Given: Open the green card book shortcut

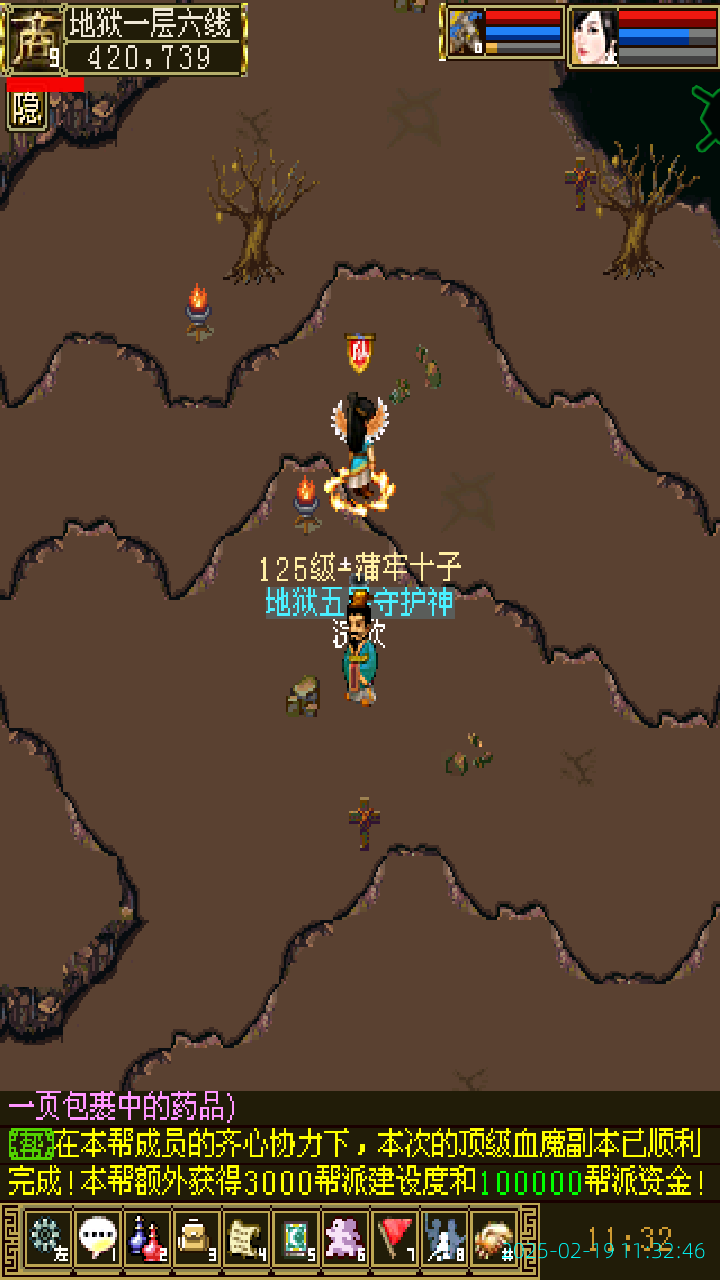Looking at the screenshot, I should coord(295,1238).
